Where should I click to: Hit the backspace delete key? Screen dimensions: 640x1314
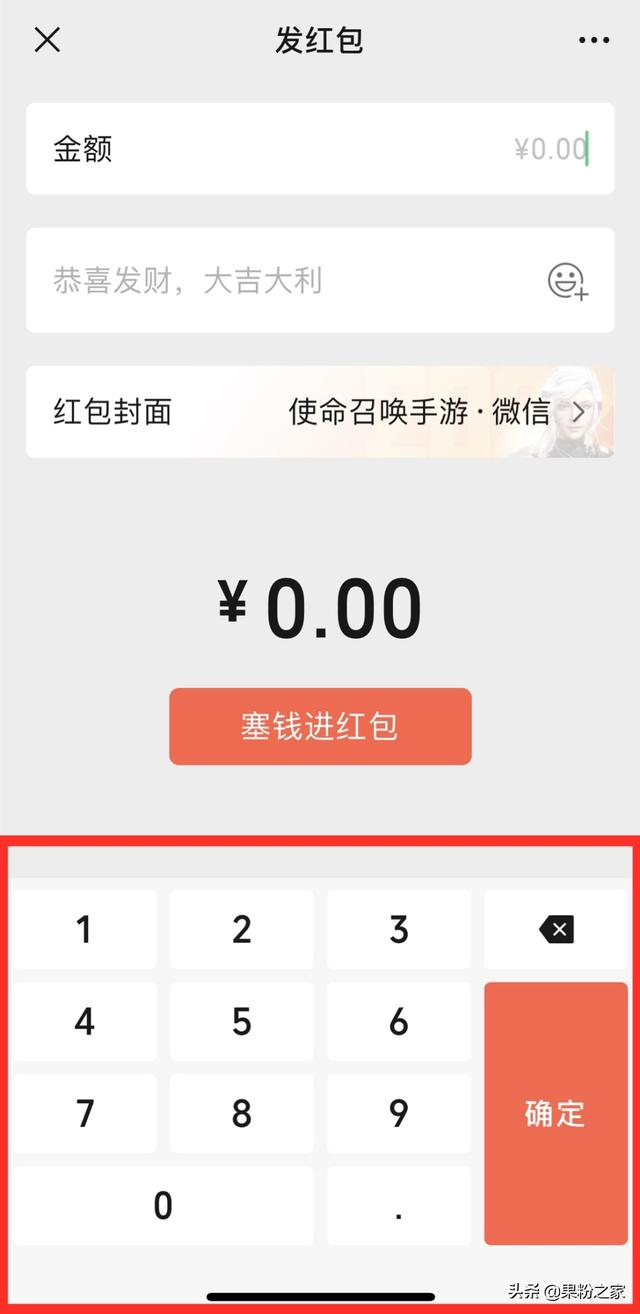[556, 930]
